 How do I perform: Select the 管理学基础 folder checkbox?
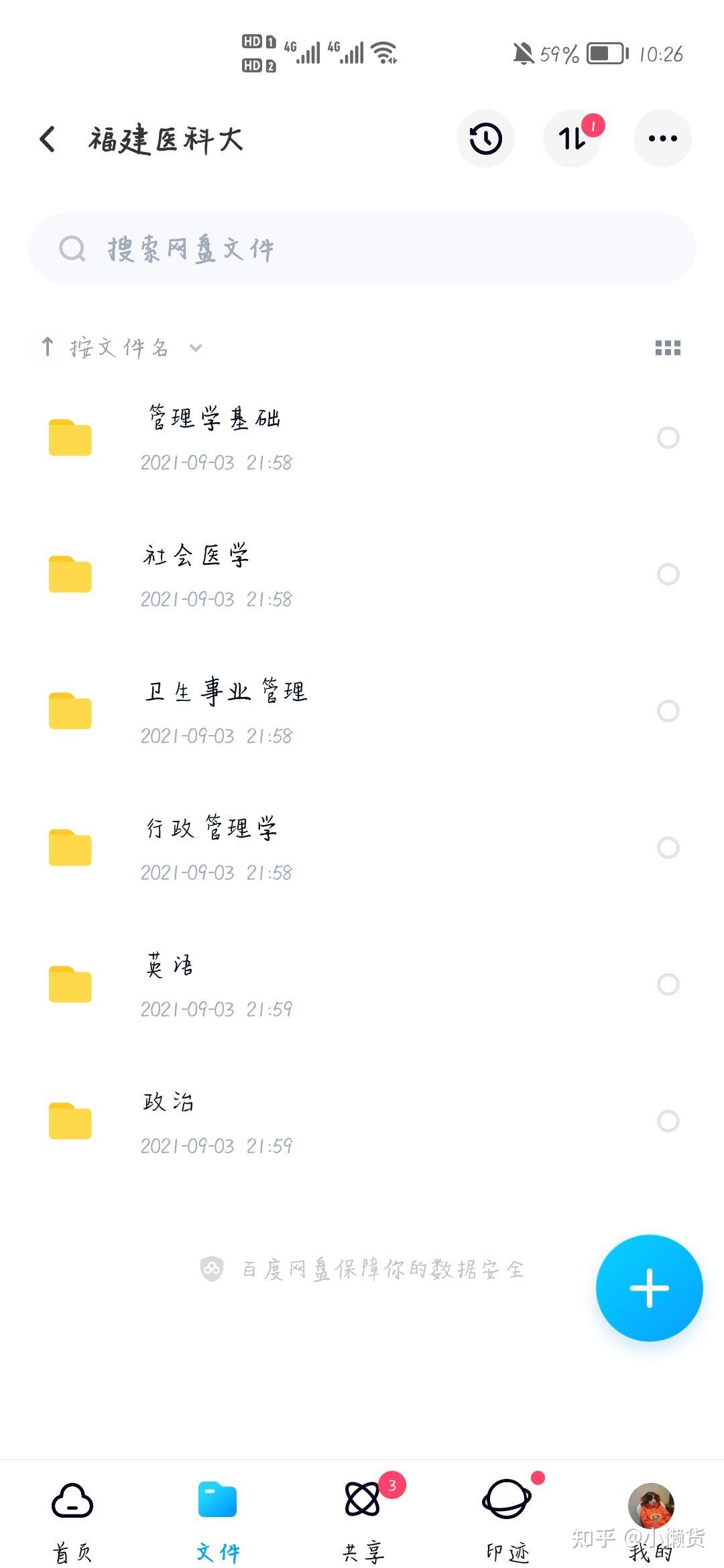click(668, 438)
